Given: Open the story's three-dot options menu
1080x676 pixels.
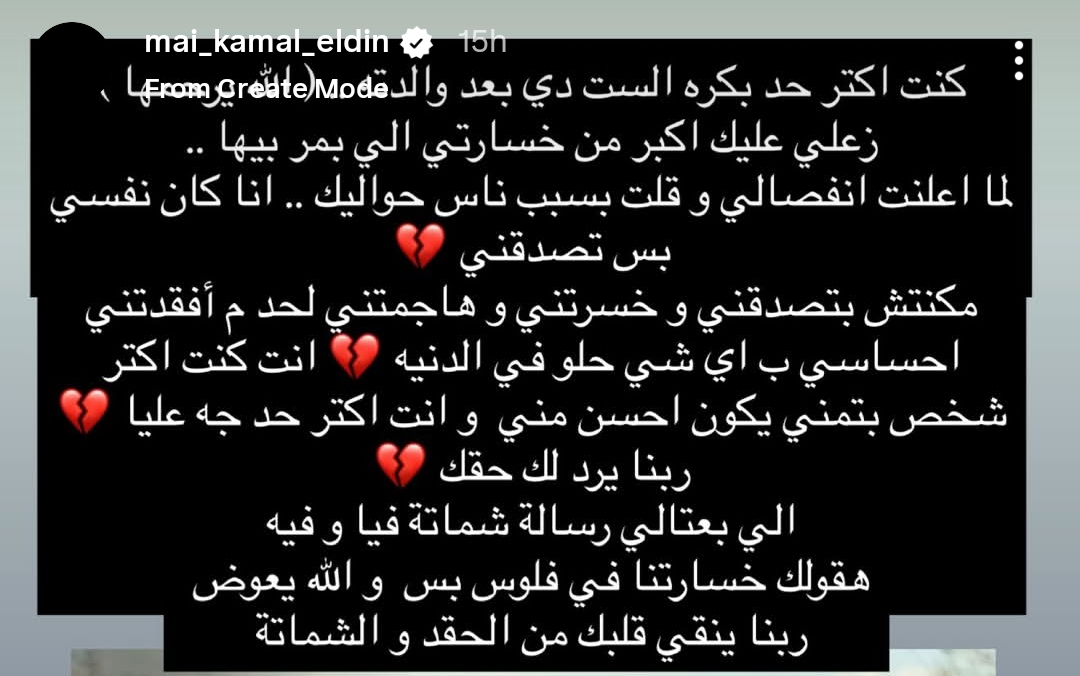Looking at the screenshot, I should click(x=1019, y=61).
